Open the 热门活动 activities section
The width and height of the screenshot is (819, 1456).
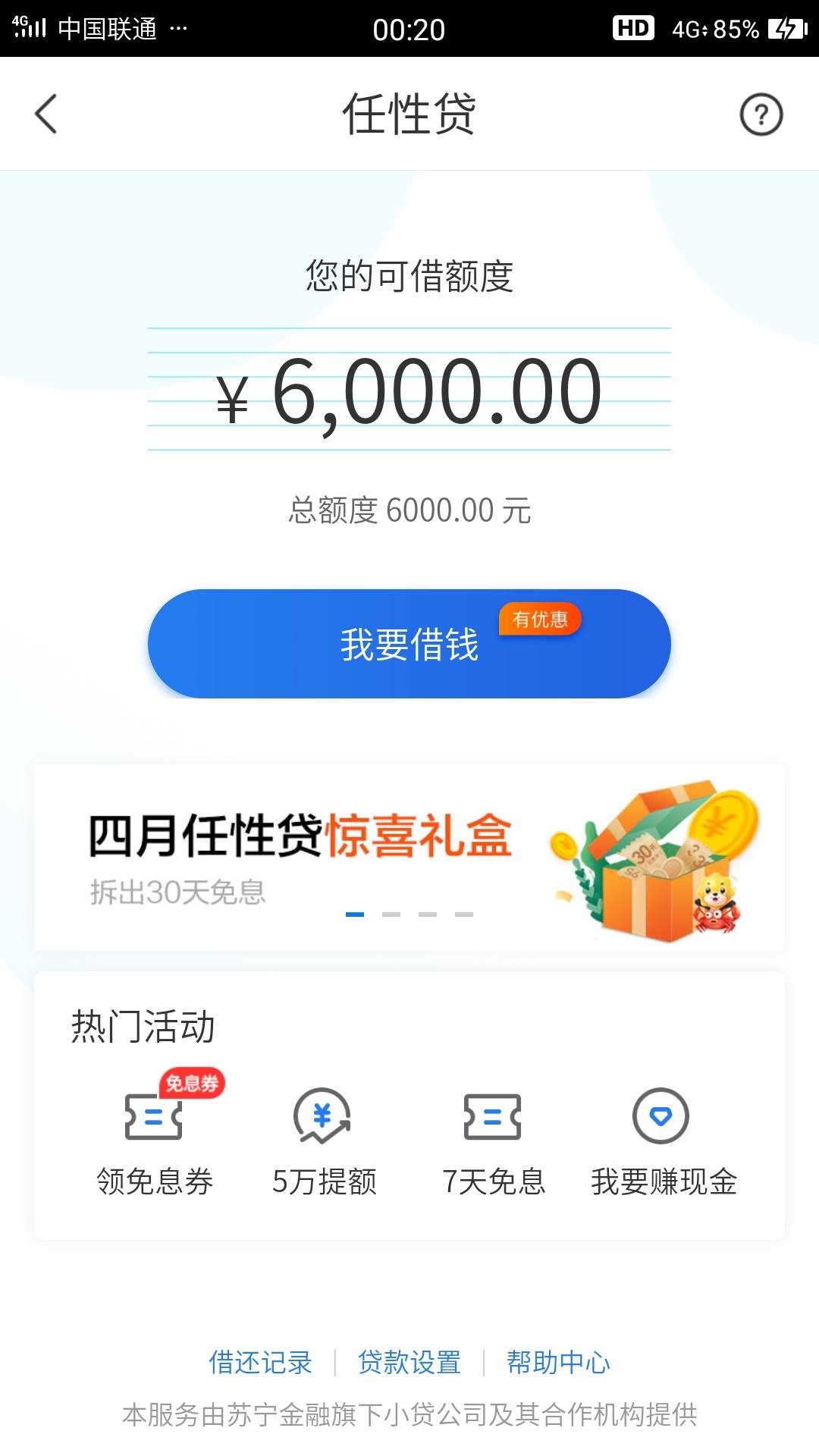141,1024
